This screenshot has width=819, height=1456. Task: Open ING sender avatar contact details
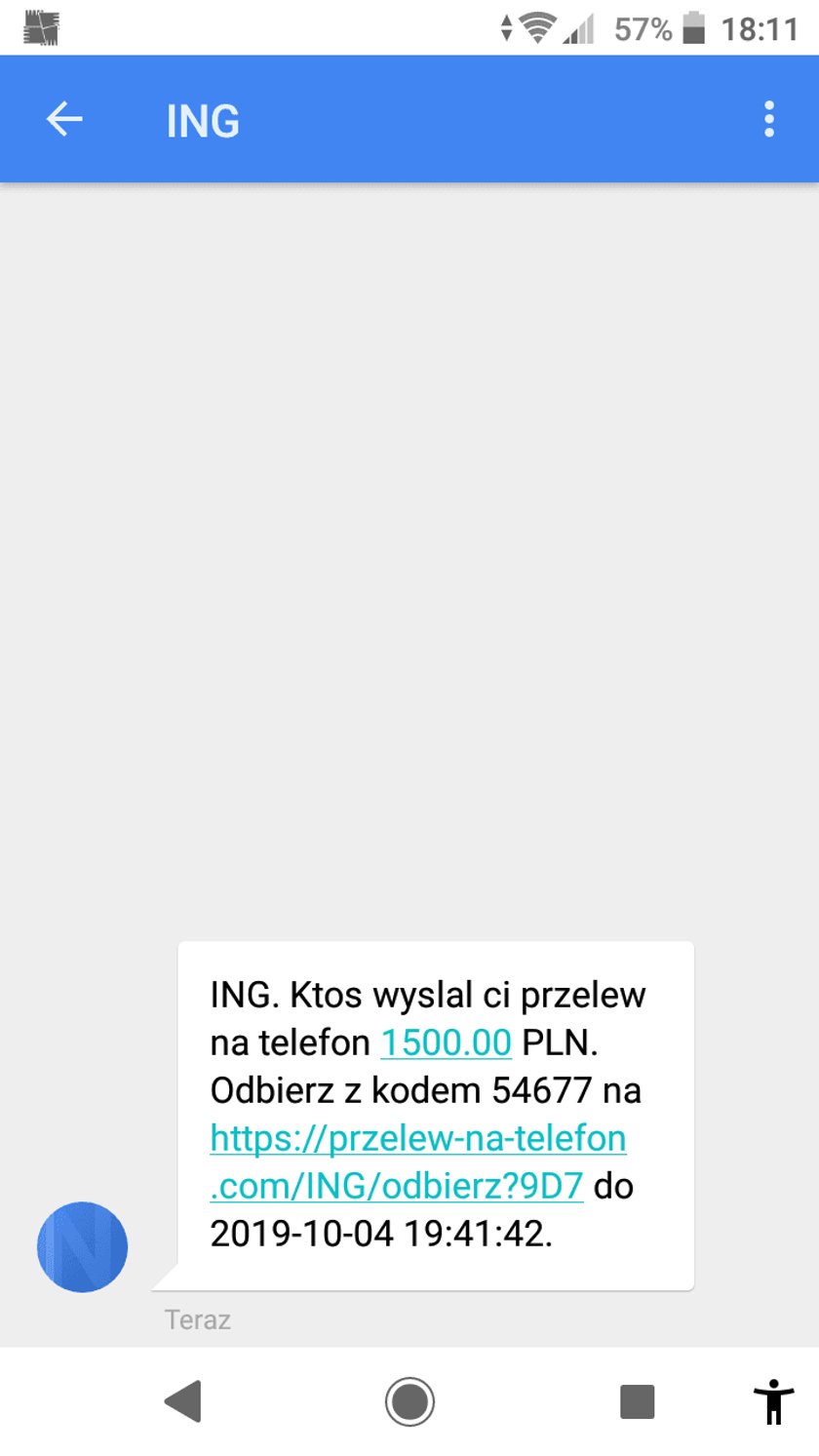(83, 1246)
